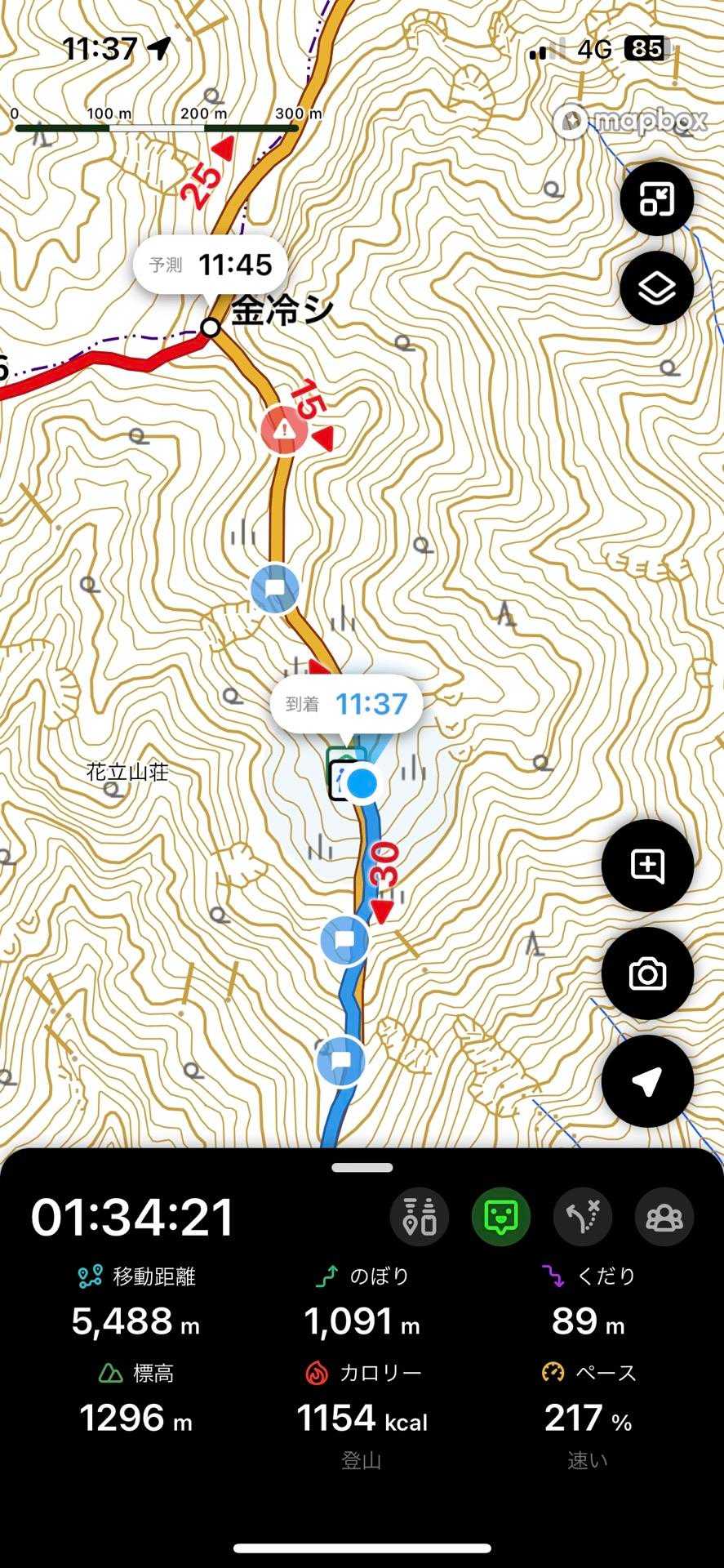Recenter map on current location
724x1568 pixels.
(647, 1081)
